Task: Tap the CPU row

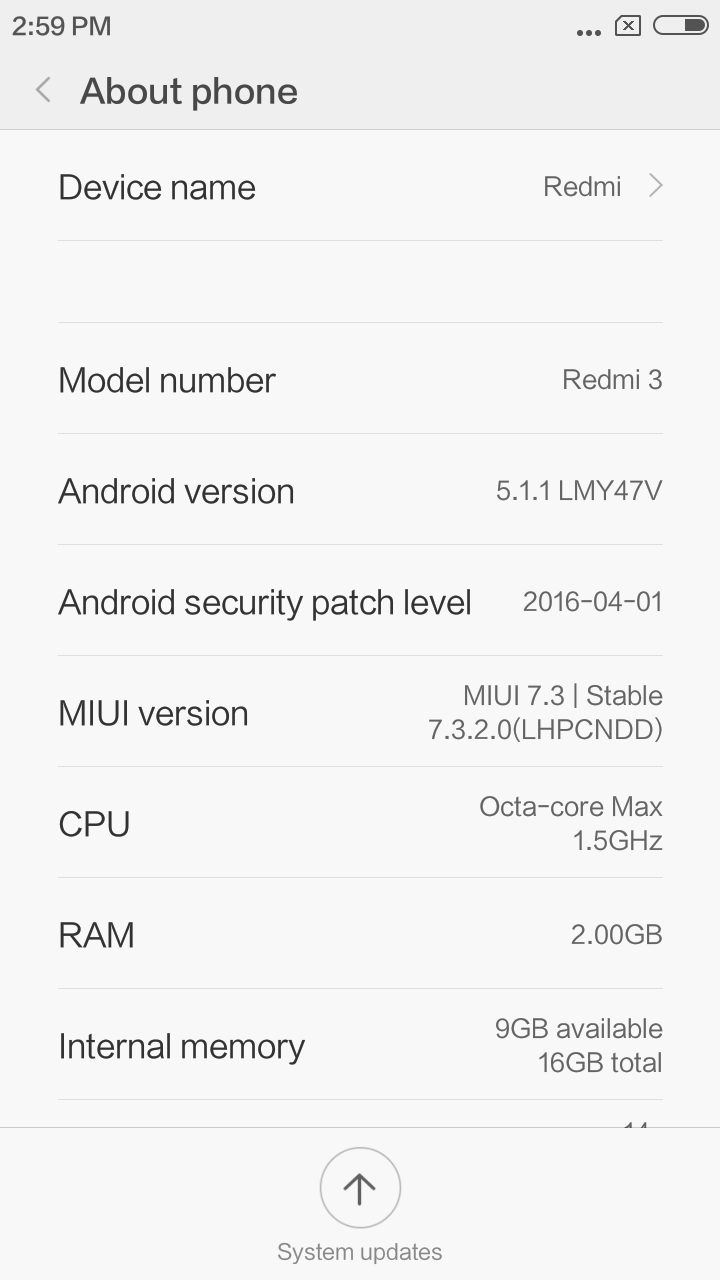Action: click(360, 823)
